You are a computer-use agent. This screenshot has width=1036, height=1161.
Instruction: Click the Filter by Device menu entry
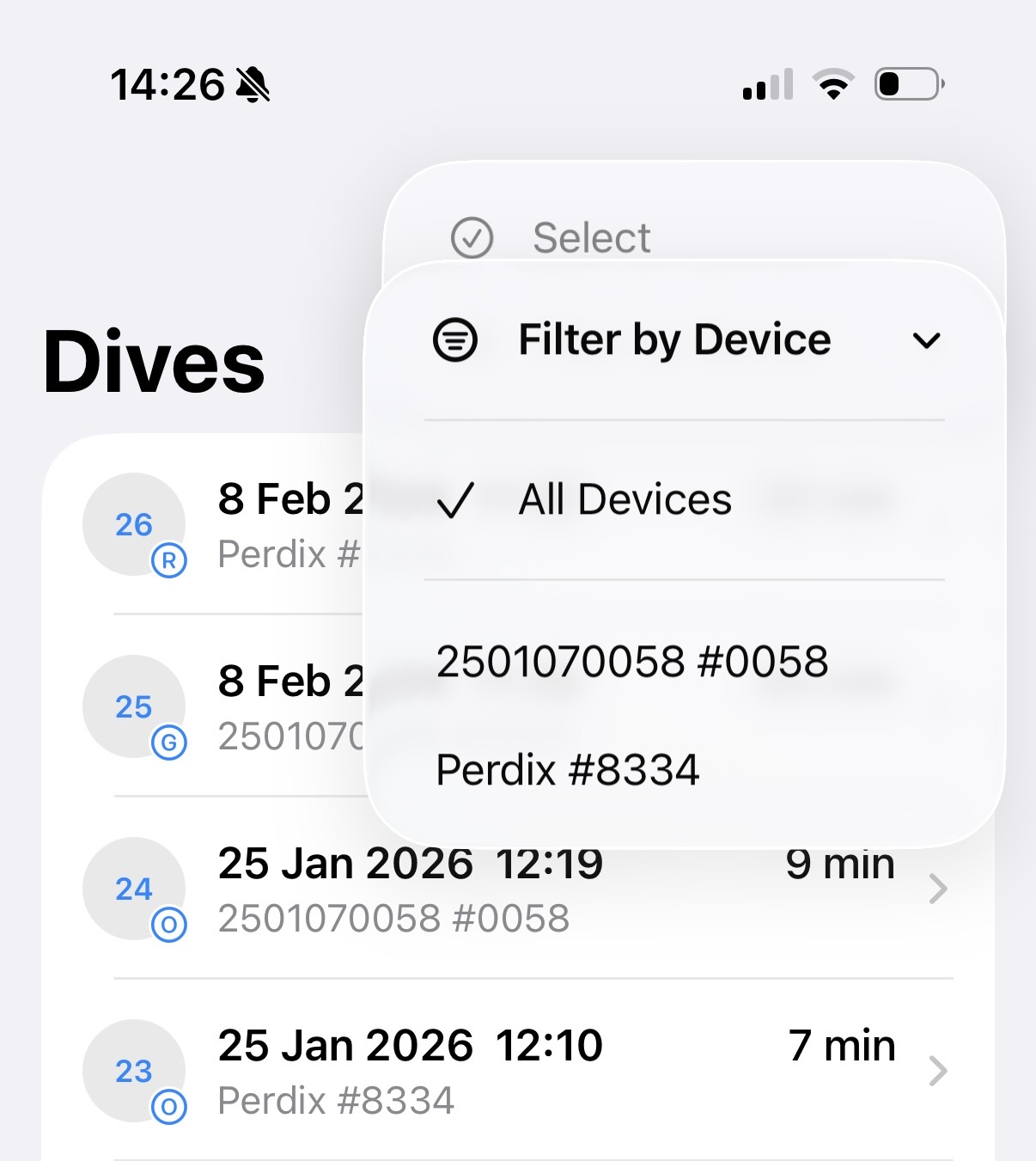click(674, 339)
